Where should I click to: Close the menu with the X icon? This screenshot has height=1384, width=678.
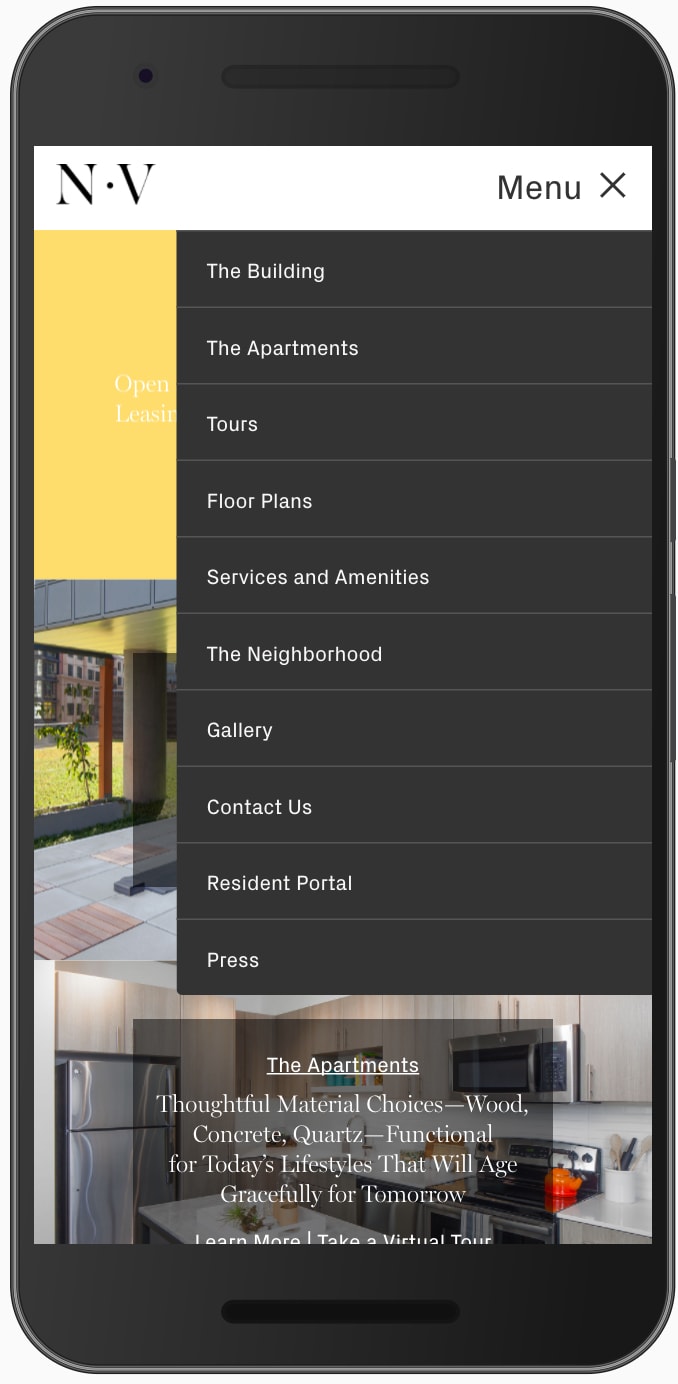point(612,185)
